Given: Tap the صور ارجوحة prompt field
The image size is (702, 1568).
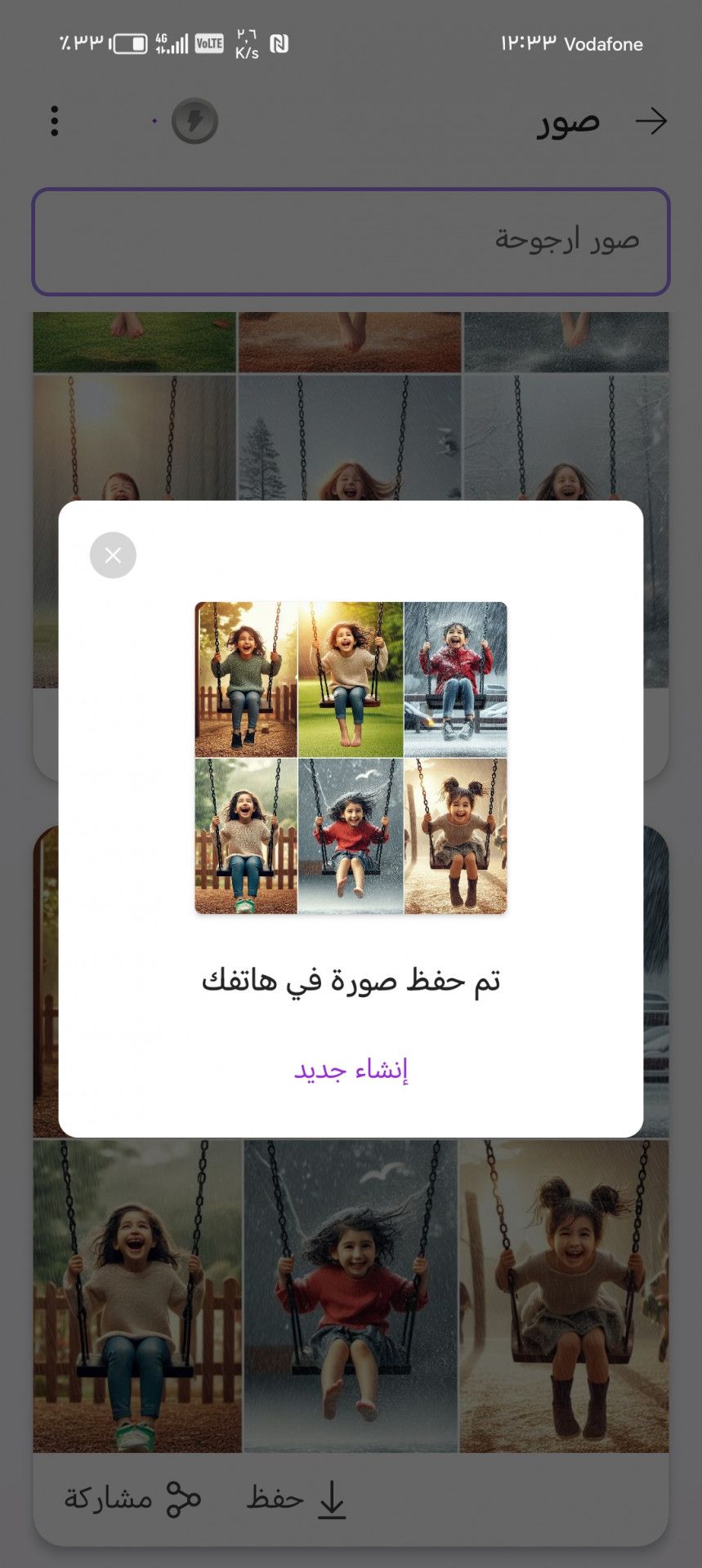Looking at the screenshot, I should 351,242.
